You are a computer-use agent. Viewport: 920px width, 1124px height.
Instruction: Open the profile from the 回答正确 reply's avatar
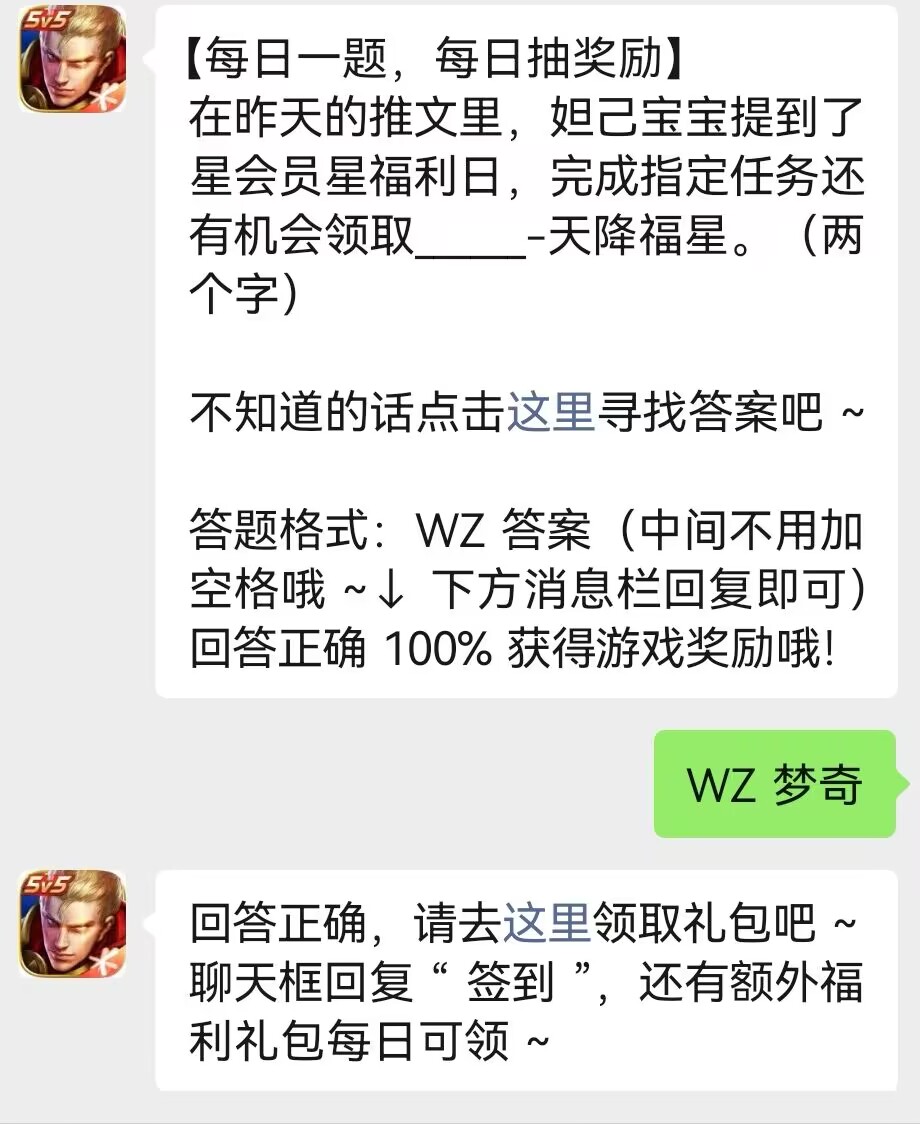click(x=72, y=923)
